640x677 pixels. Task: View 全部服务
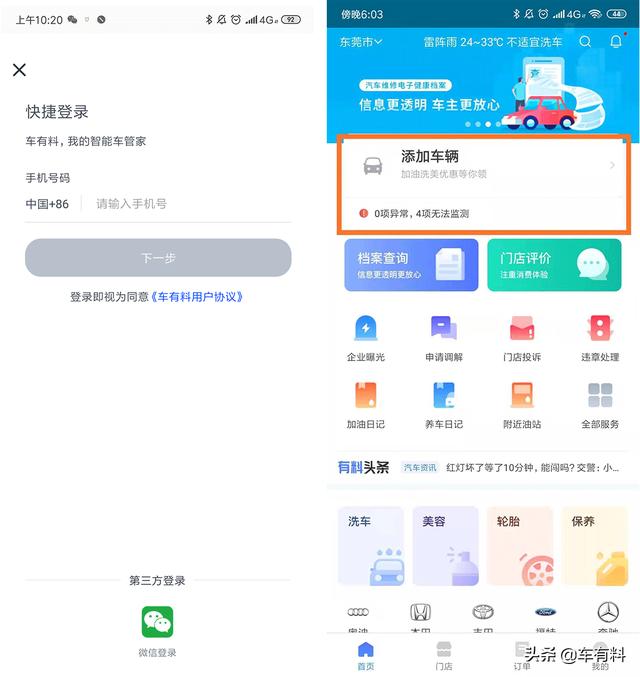600,404
